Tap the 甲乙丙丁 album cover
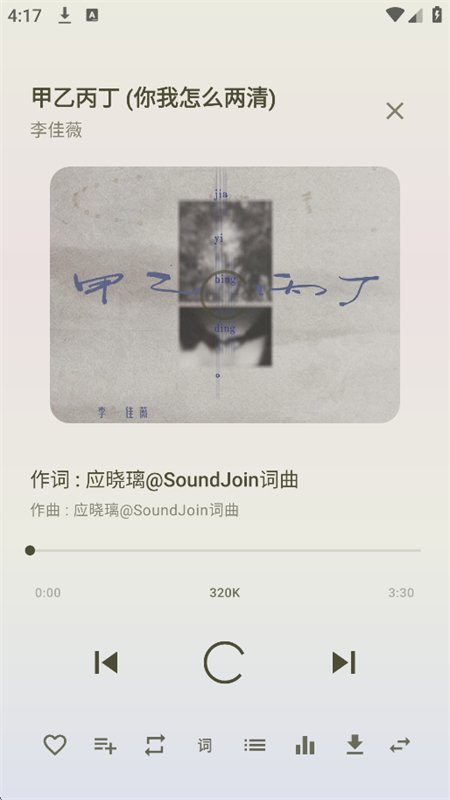 tap(224, 294)
